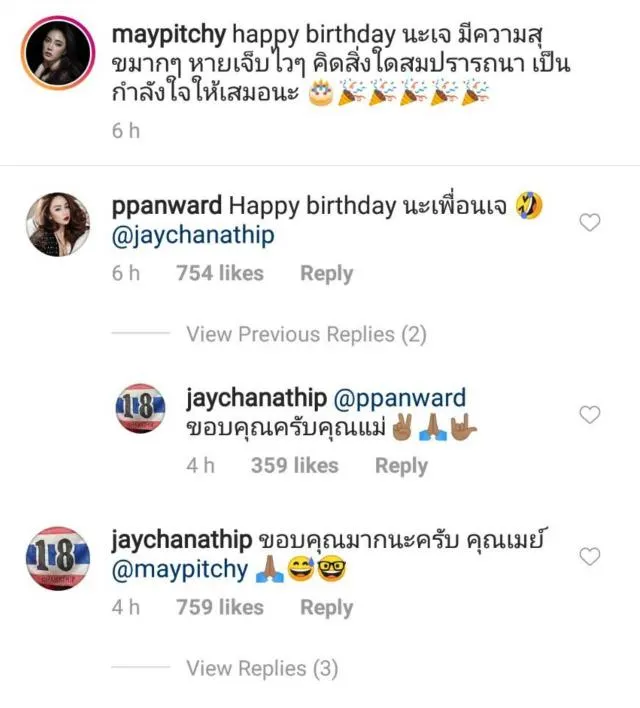
Task: Like ppanward's Happy birthday comment
Action: click(590, 223)
